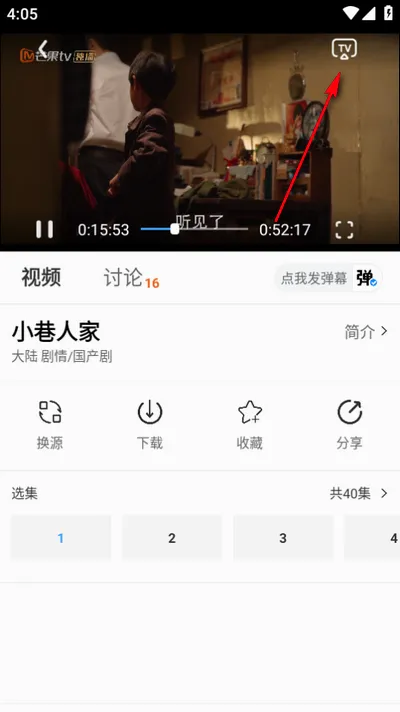
Task: Expand the full 共40集 episode list
Action: pos(359,493)
